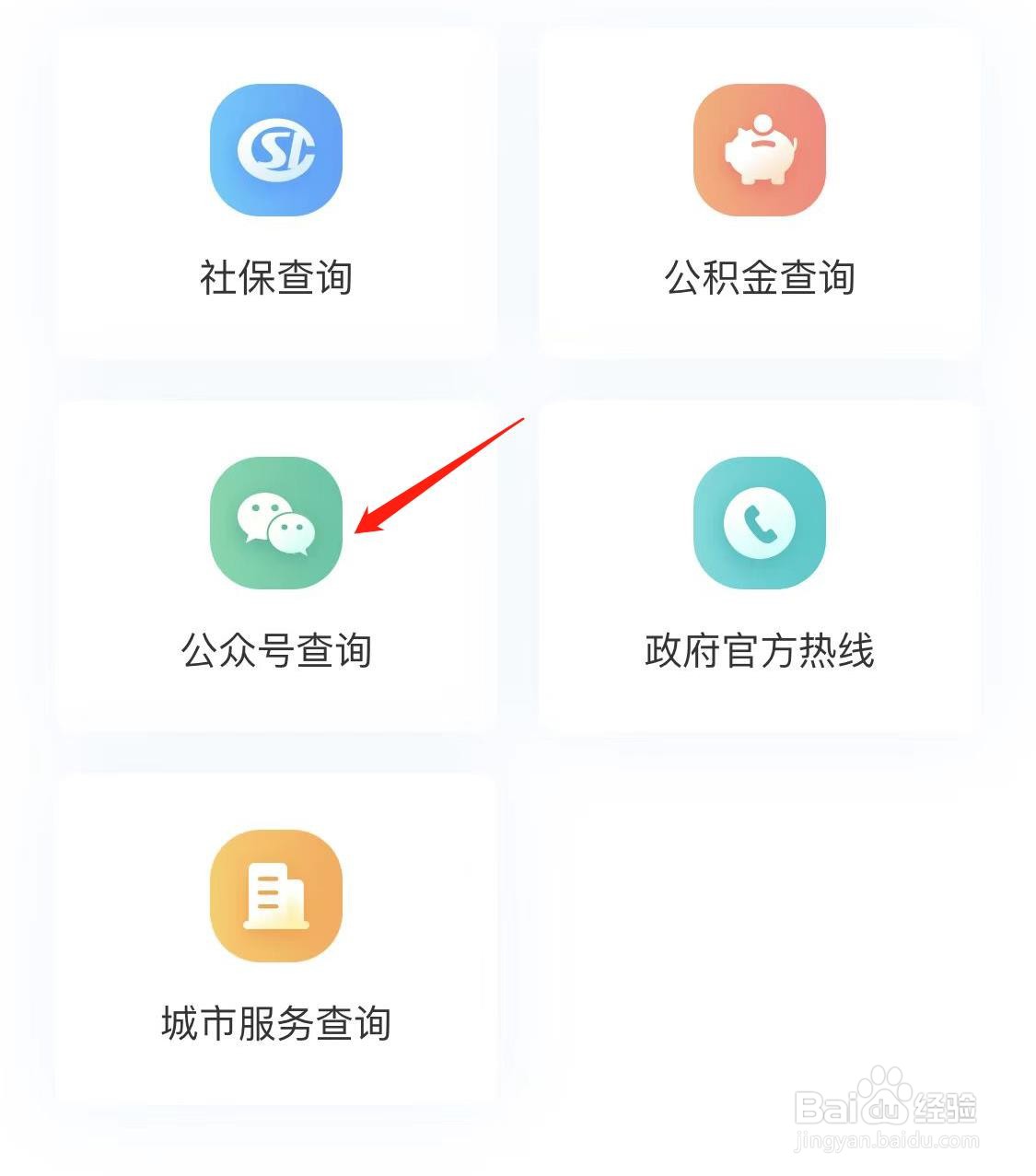Screen dimensions: 1036x1176
Task: Tap the 公积金查询 service card
Action: [x=759, y=193]
